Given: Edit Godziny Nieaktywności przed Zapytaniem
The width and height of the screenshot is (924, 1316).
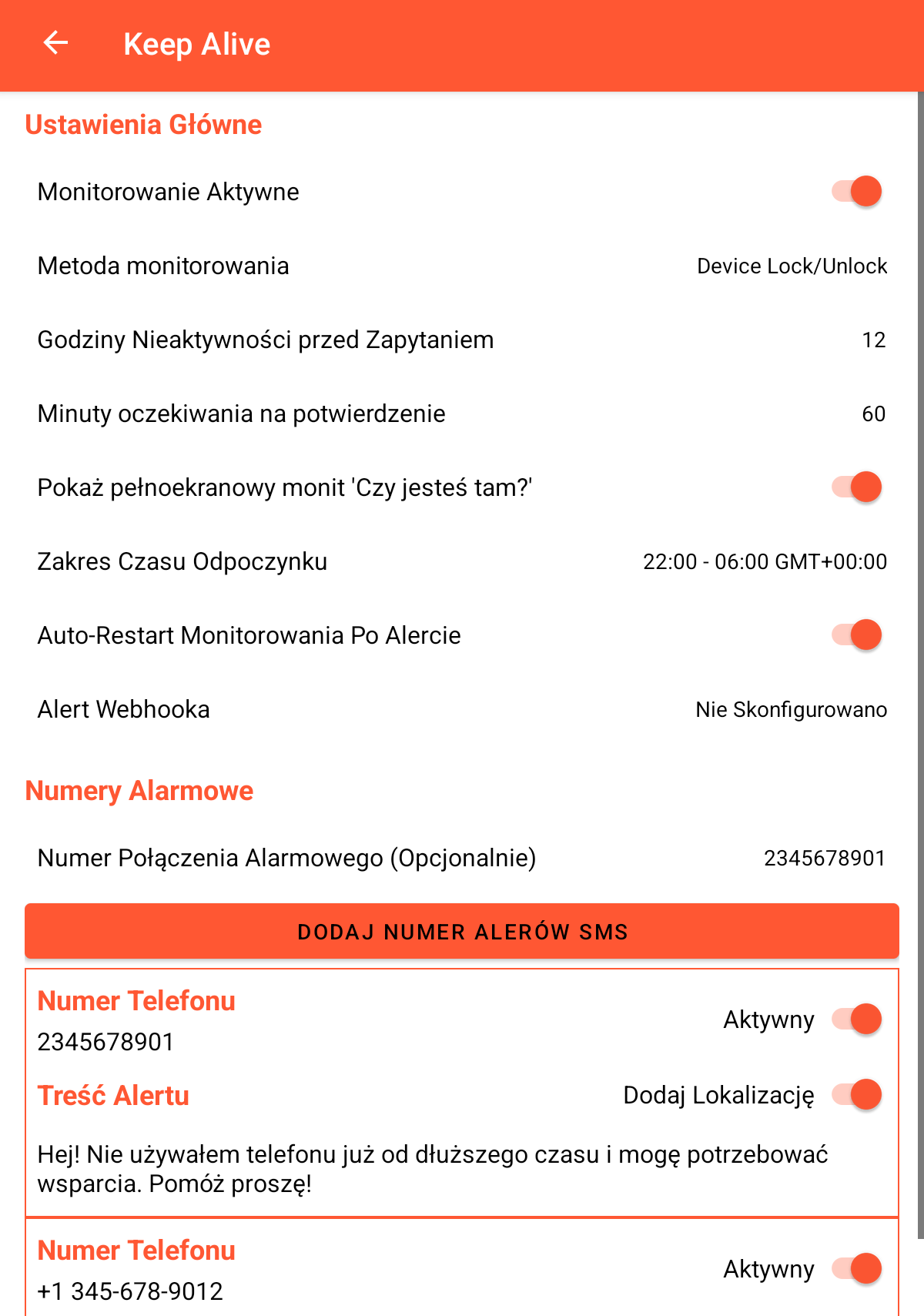Looking at the screenshot, I should 462,340.
